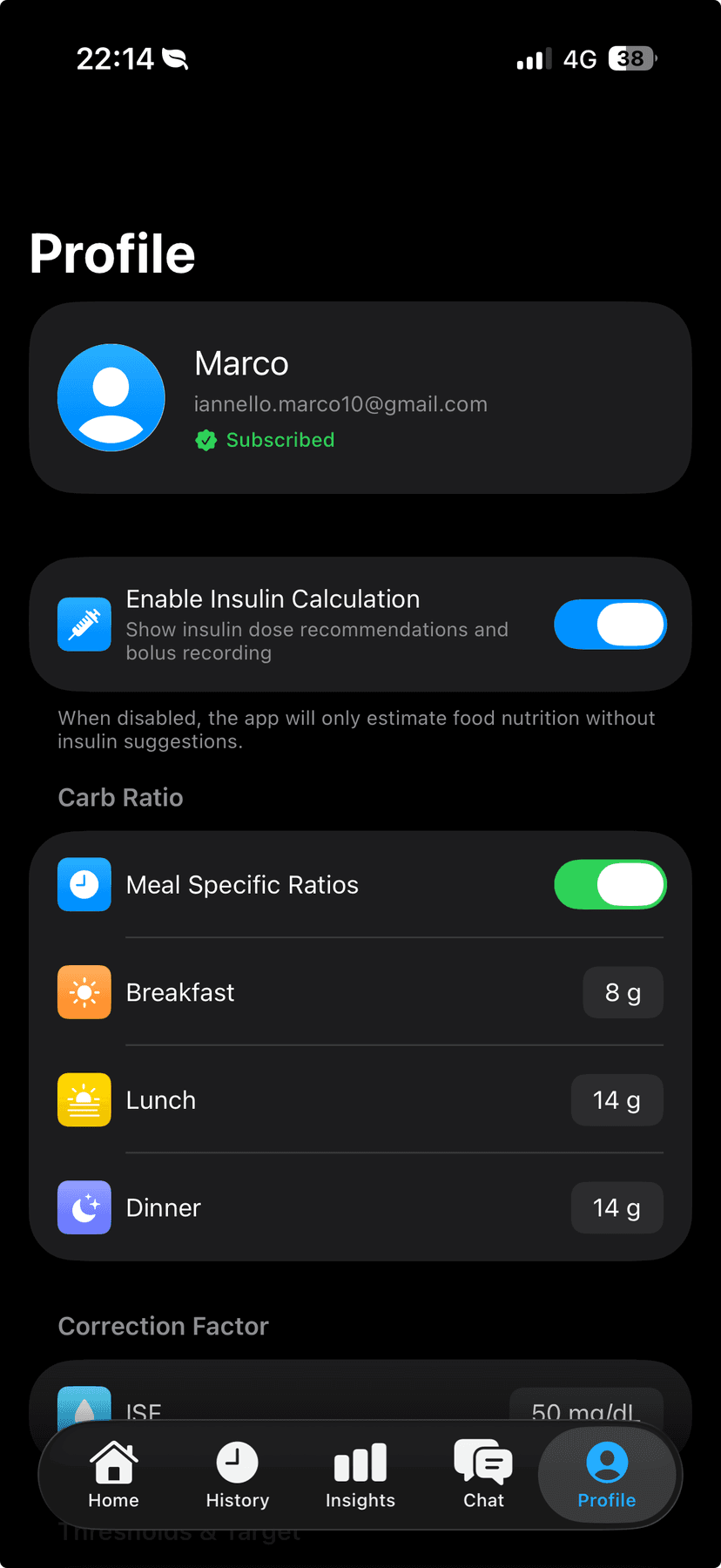The height and width of the screenshot is (1568, 721).
Task: Switch to the History tab
Action: [237, 1472]
